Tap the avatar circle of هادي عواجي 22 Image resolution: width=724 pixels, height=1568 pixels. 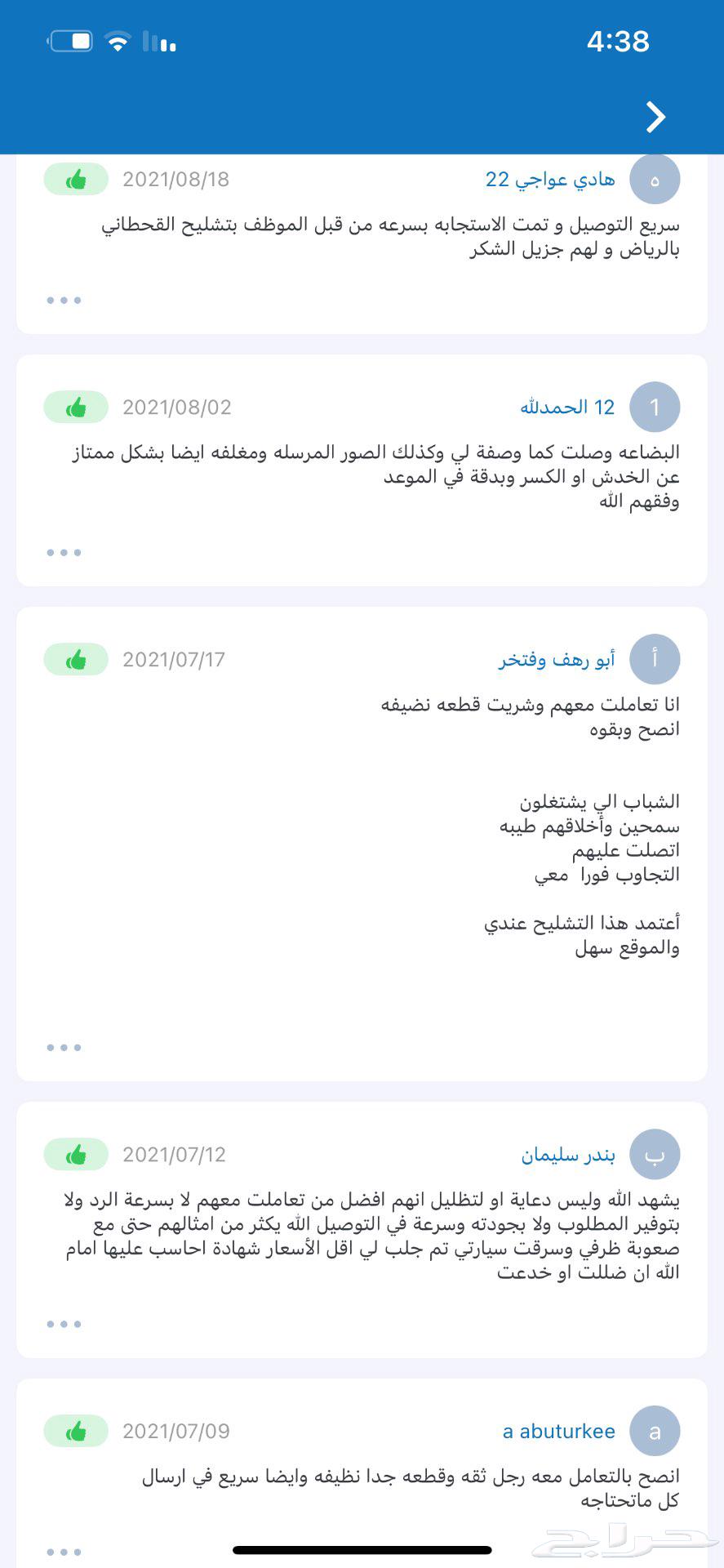(x=655, y=179)
